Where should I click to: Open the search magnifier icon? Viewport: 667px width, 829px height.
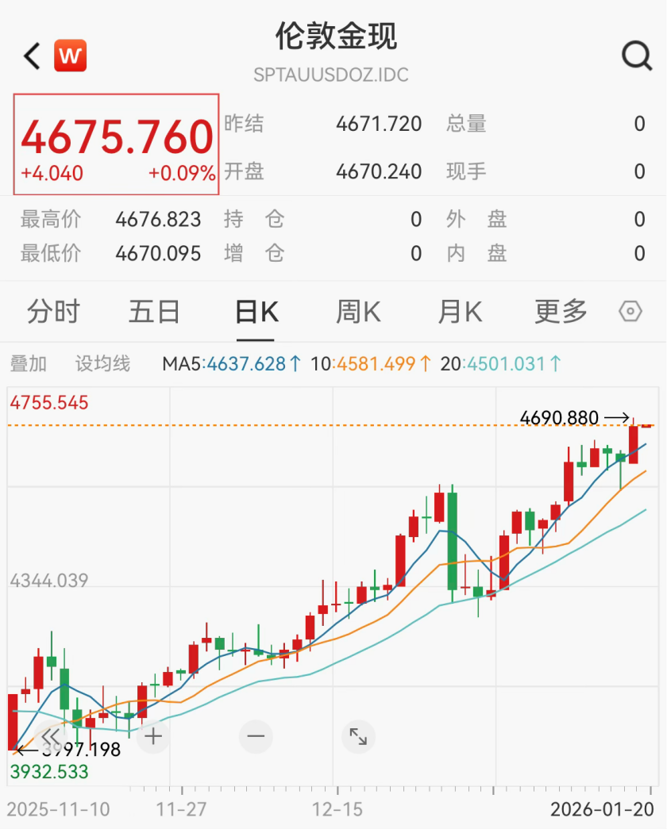[x=636, y=56]
